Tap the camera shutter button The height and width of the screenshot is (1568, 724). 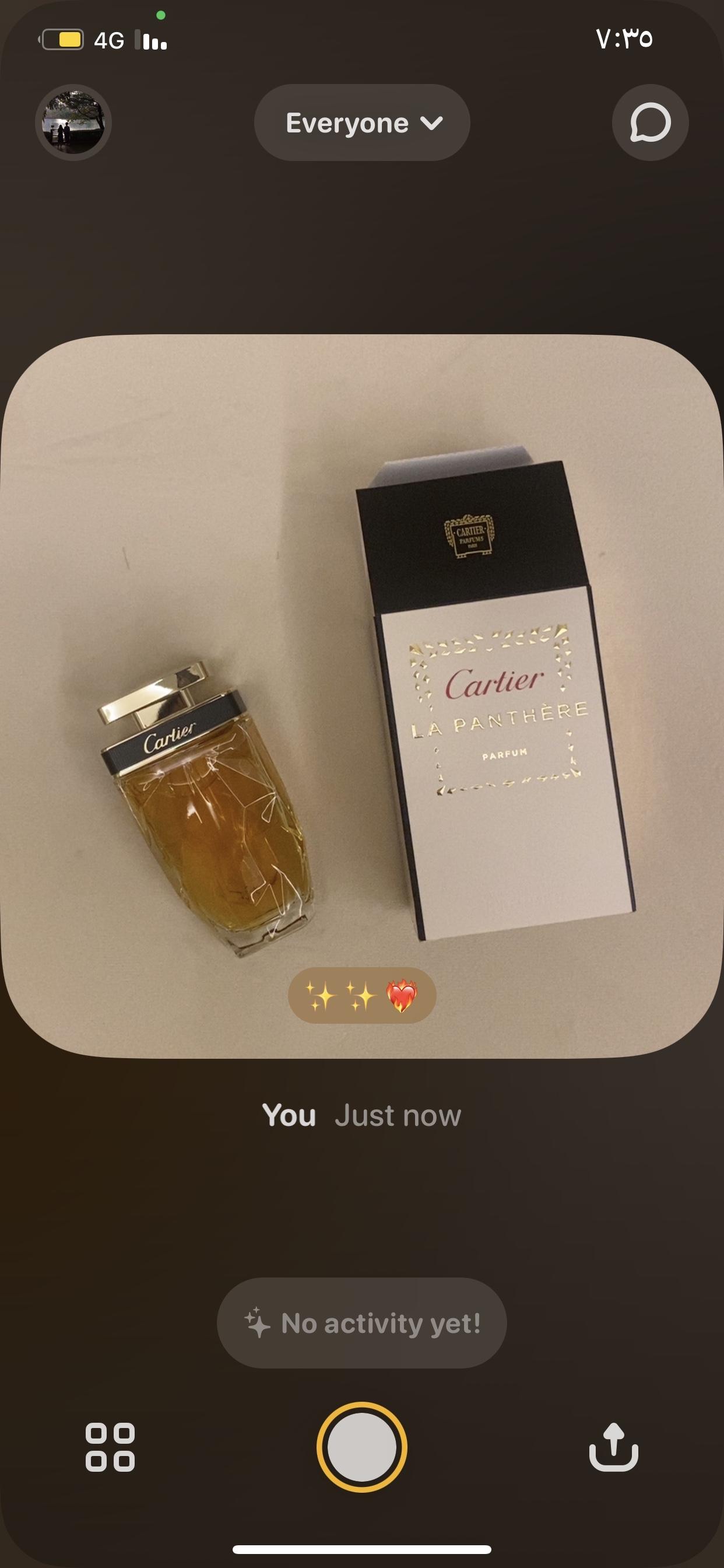[x=362, y=1447]
